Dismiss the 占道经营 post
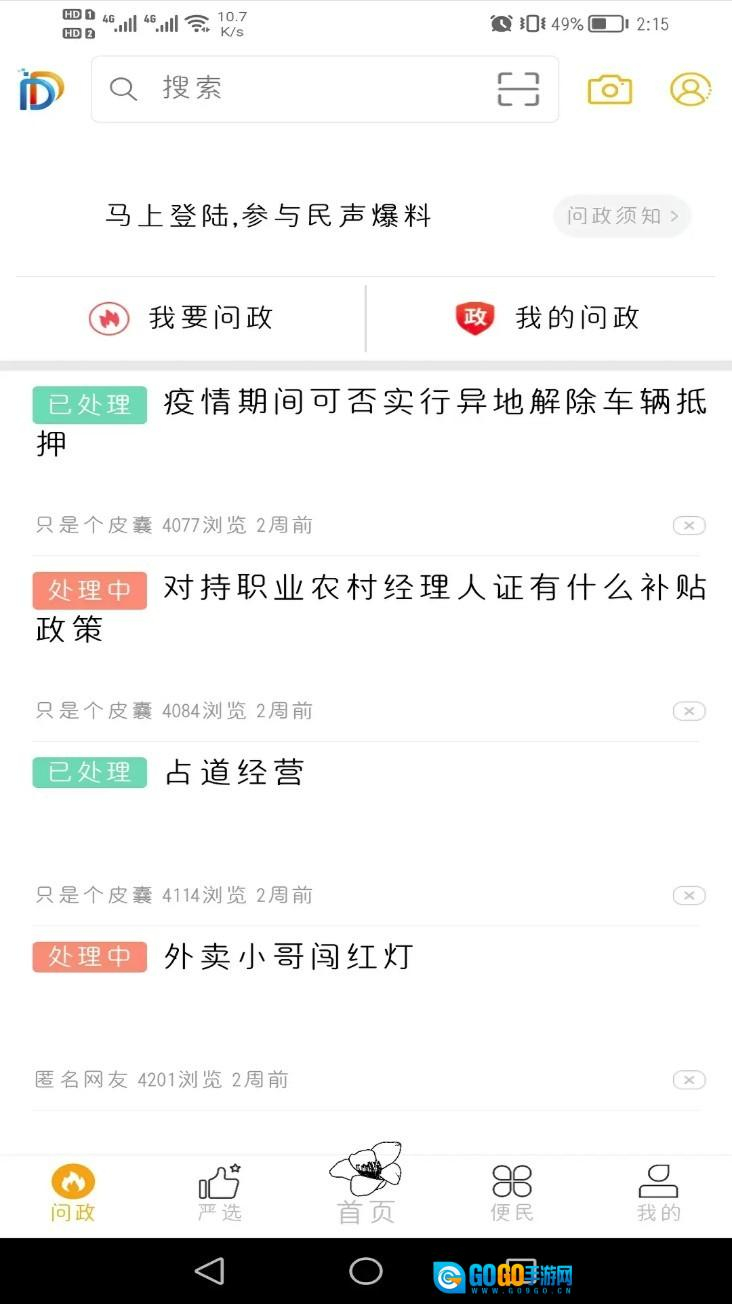Screen dimensions: 732x1304 (x=689, y=895)
